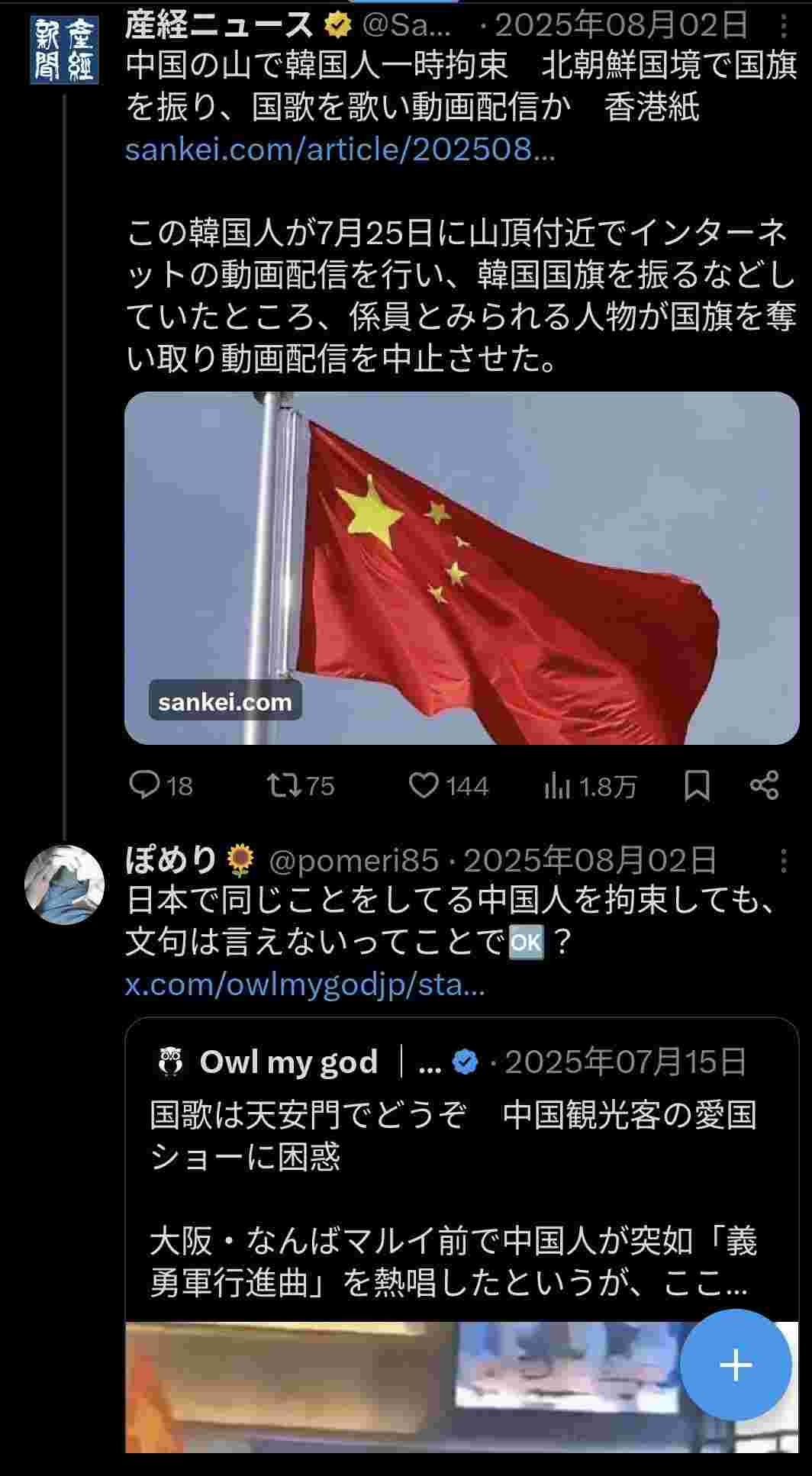Image resolution: width=812 pixels, height=1476 pixels.
Task: Open the x.com/owlmygodjp link
Action: pyautogui.click(x=304, y=985)
